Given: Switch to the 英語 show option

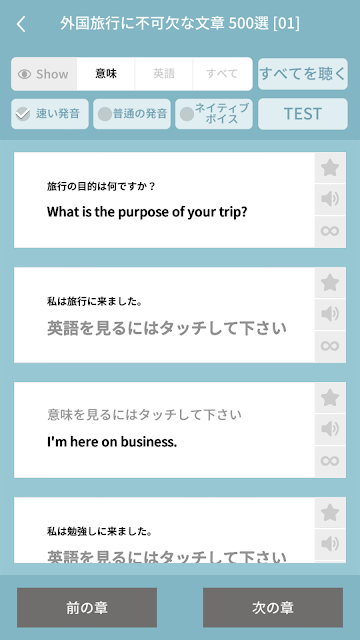Looking at the screenshot, I should pos(164,74).
